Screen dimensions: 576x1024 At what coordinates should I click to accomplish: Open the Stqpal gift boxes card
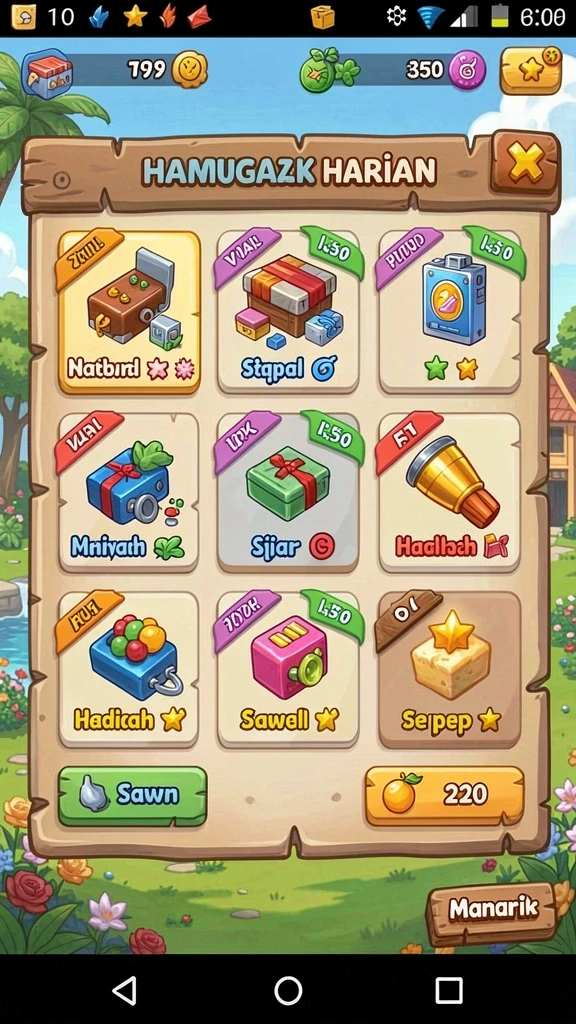(x=288, y=312)
